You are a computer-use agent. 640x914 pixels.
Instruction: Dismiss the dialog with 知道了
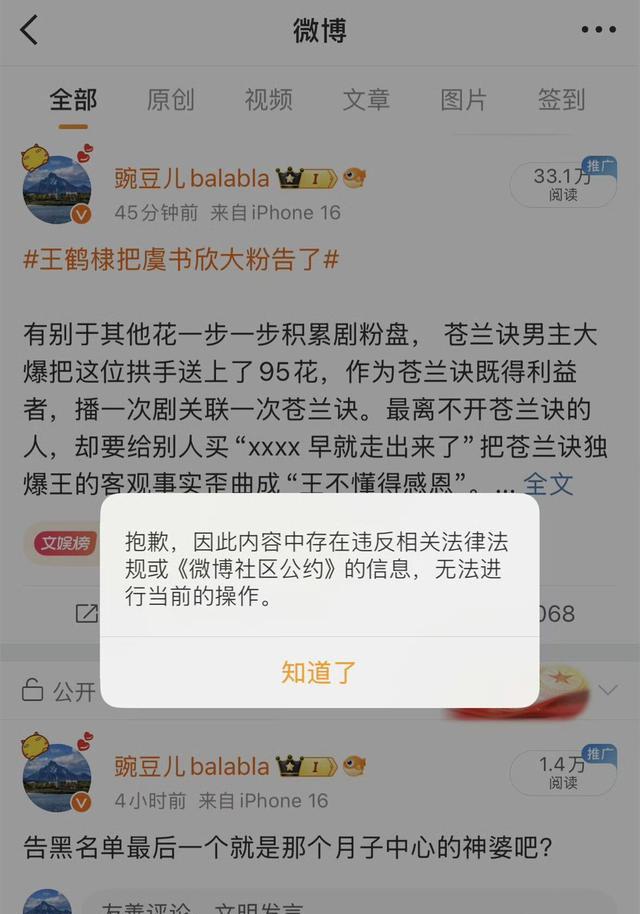click(x=319, y=672)
